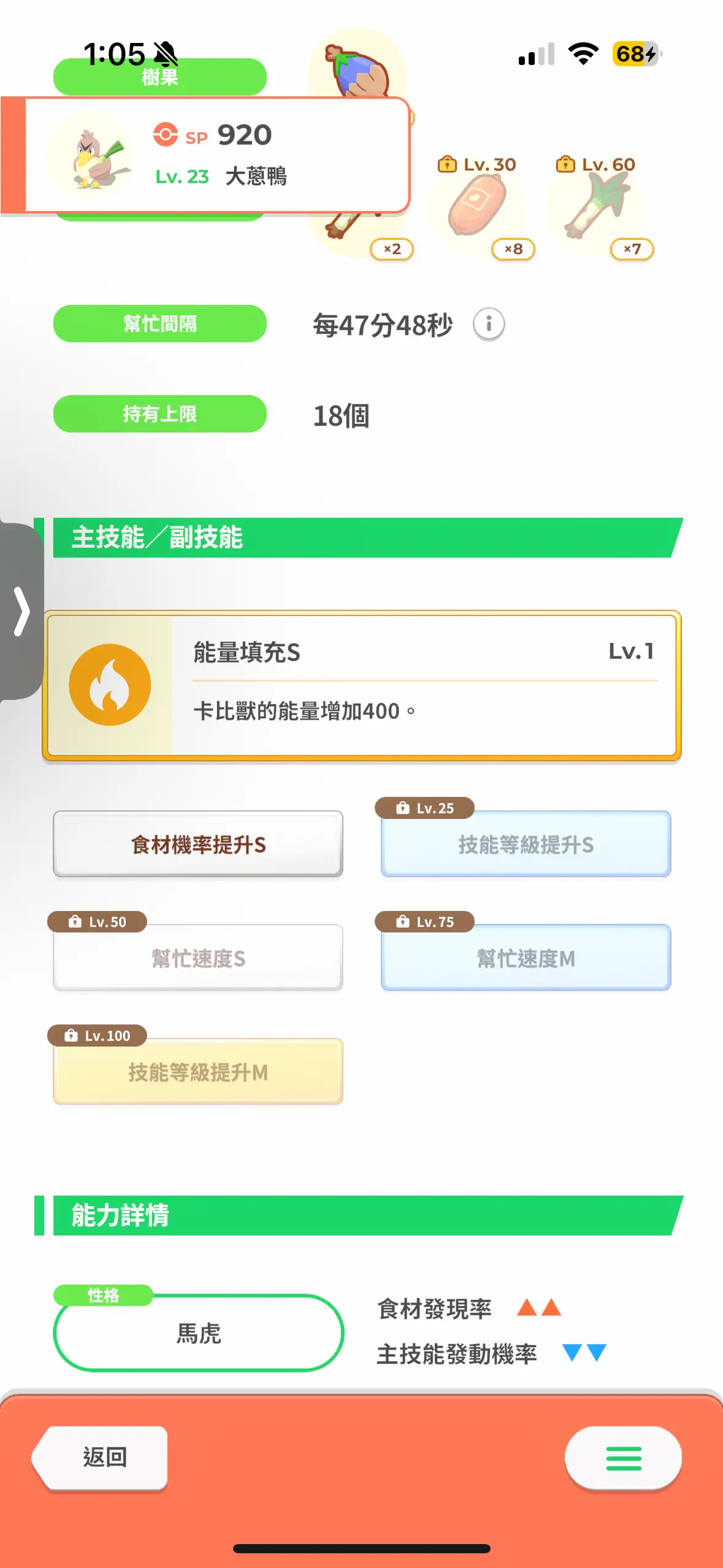View the locked 幫忙速度M sub skill

526,958
